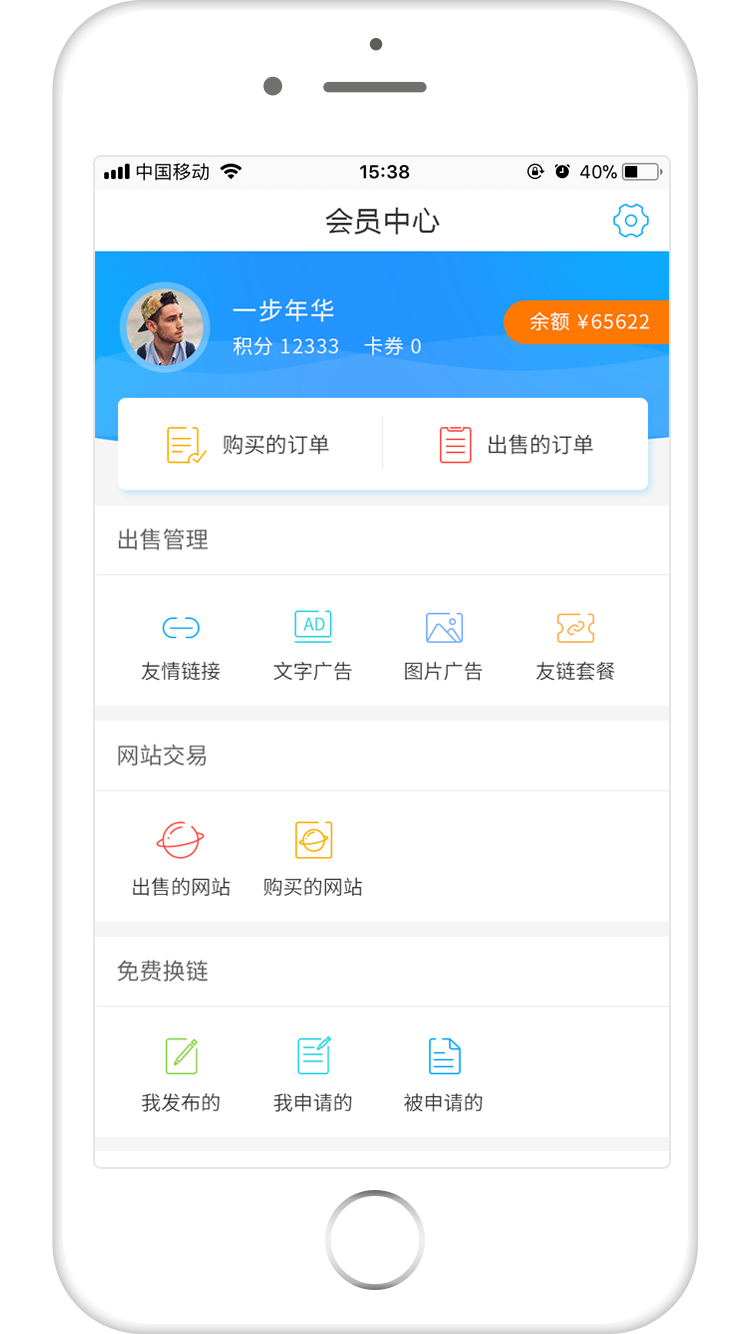
Task: Tap the profile avatar photo
Action: [164, 327]
